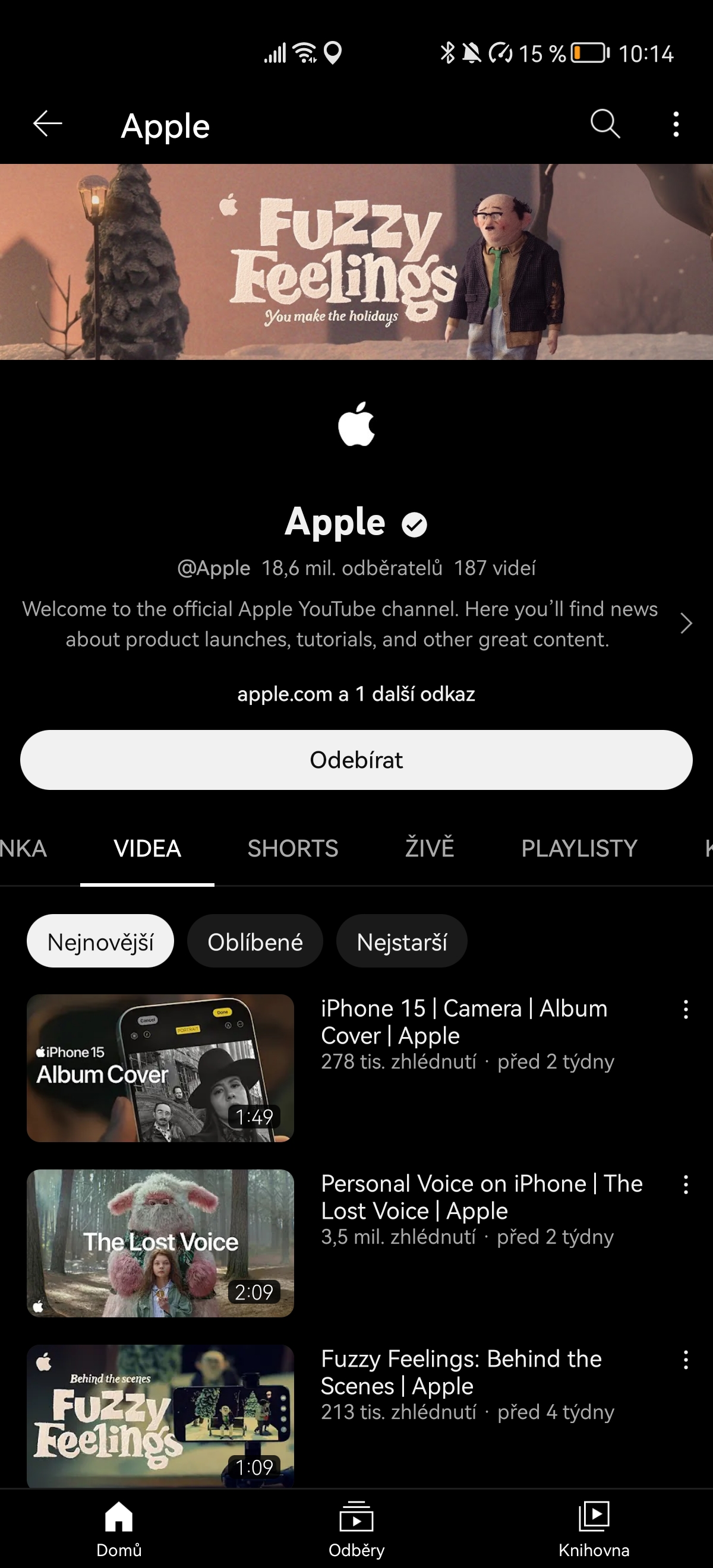Switch to the SHORTS tab

[293, 848]
